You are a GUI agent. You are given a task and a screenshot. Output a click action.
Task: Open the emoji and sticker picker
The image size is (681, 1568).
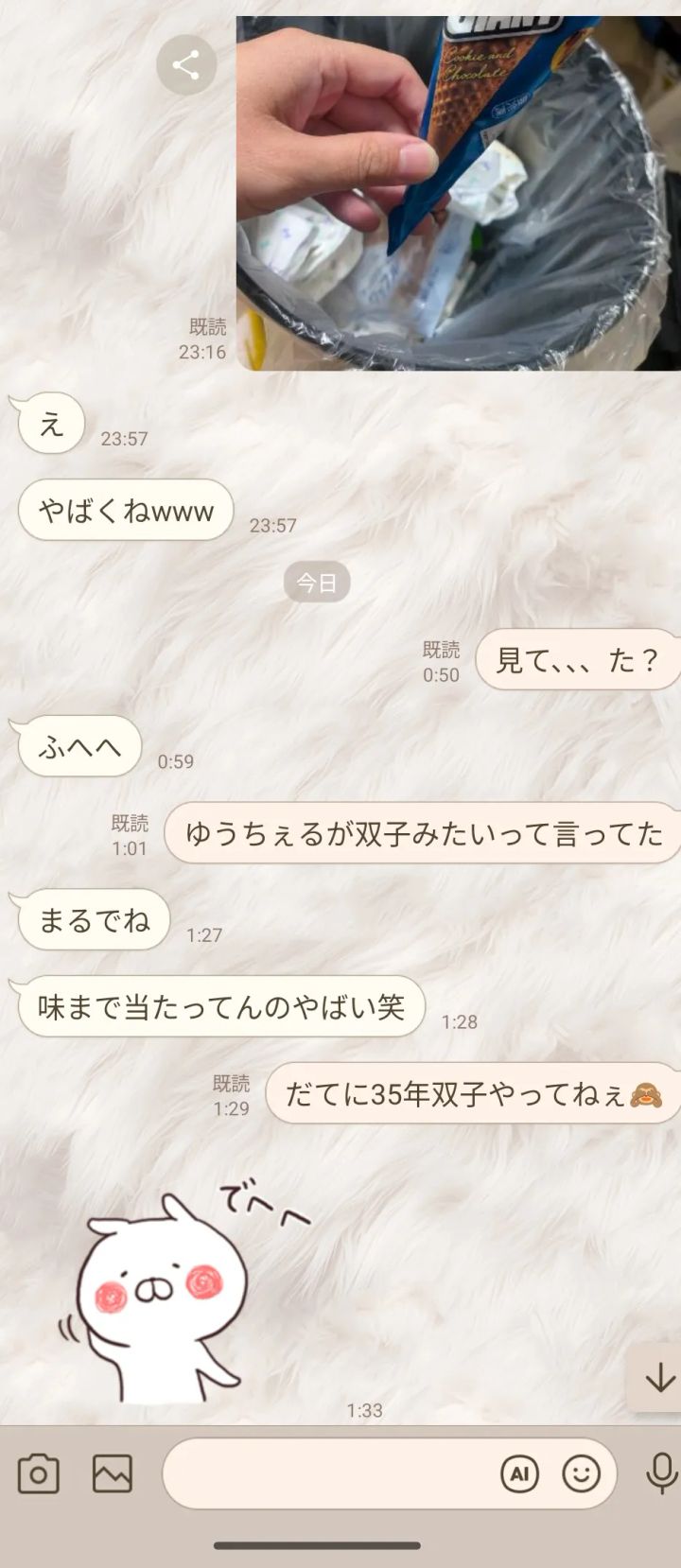coord(581,1473)
